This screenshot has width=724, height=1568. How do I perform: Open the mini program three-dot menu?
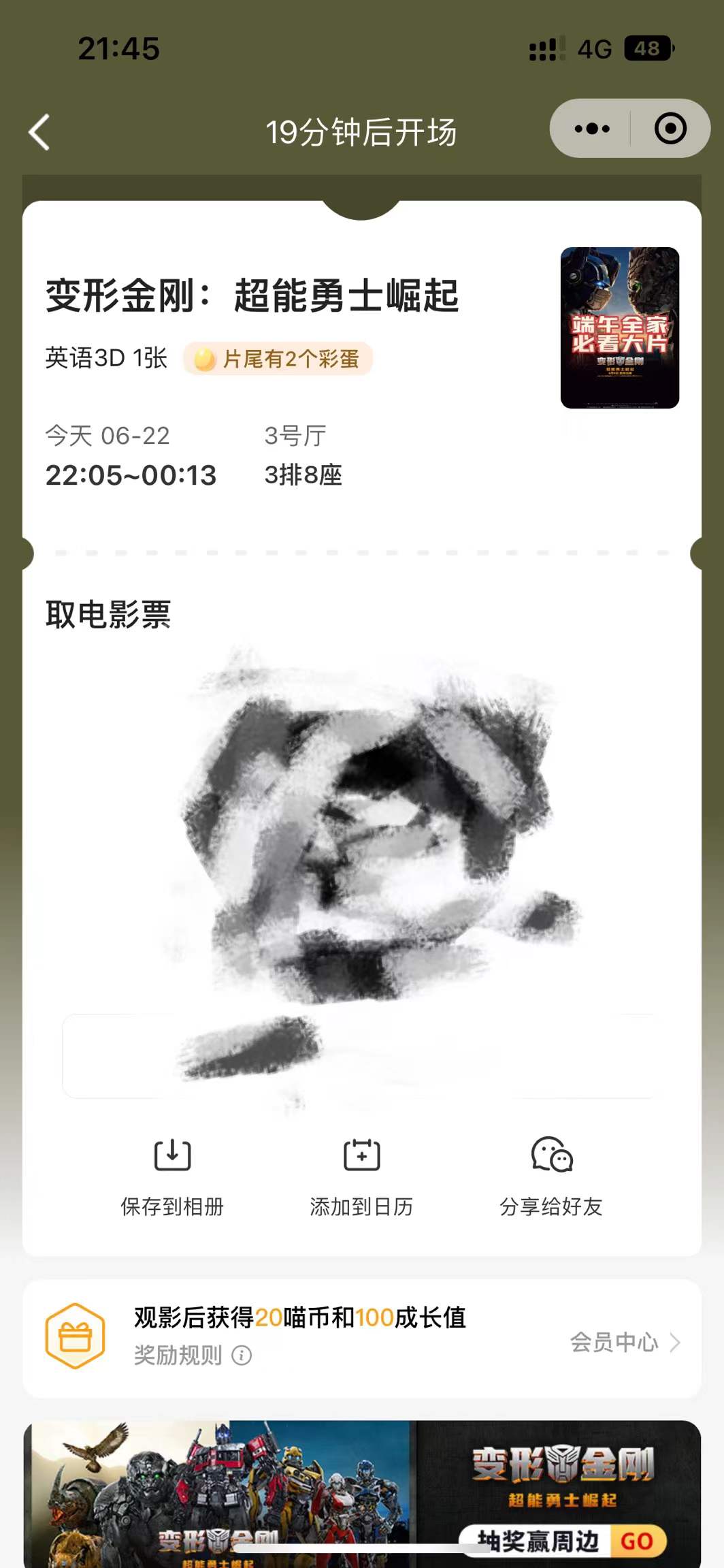point(591,129)
